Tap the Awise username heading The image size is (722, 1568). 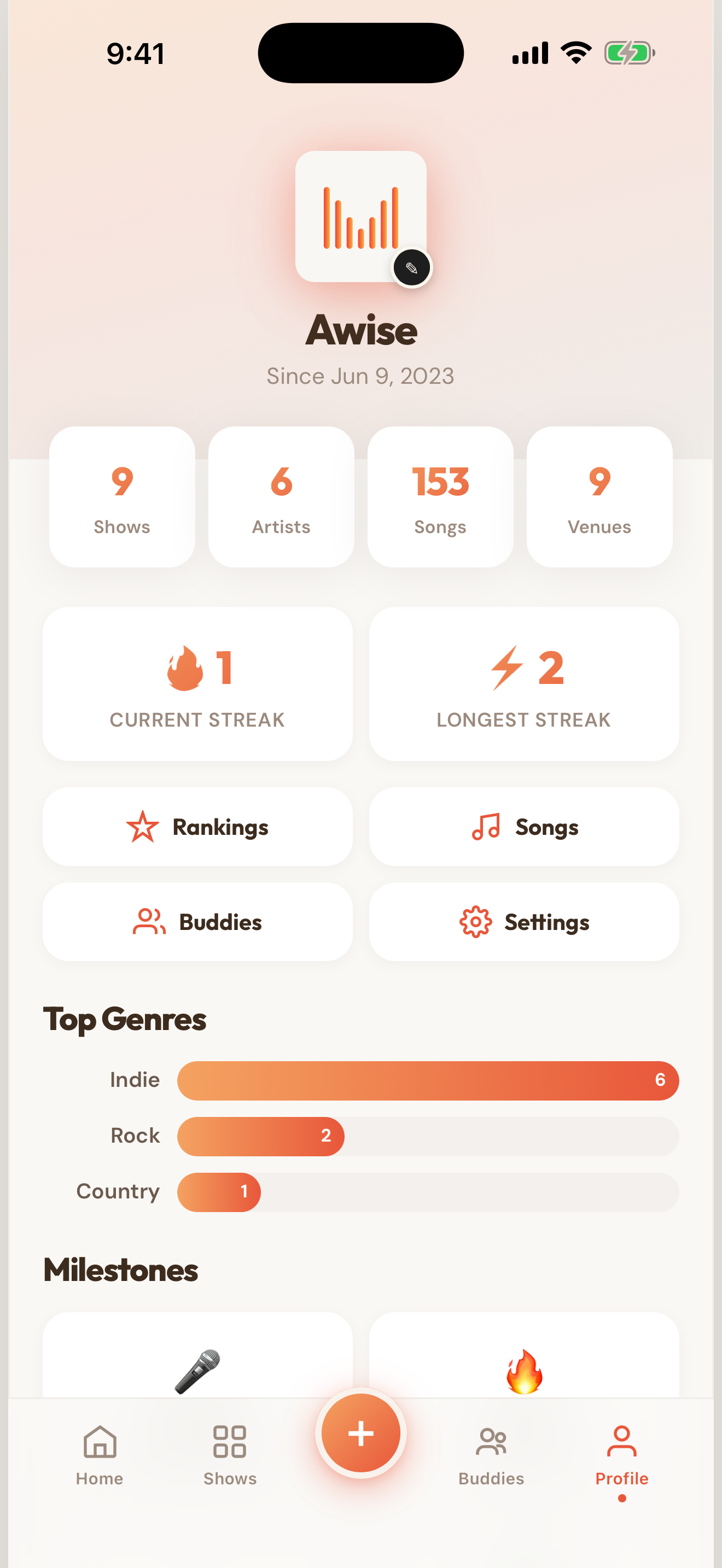pos(360,329)
